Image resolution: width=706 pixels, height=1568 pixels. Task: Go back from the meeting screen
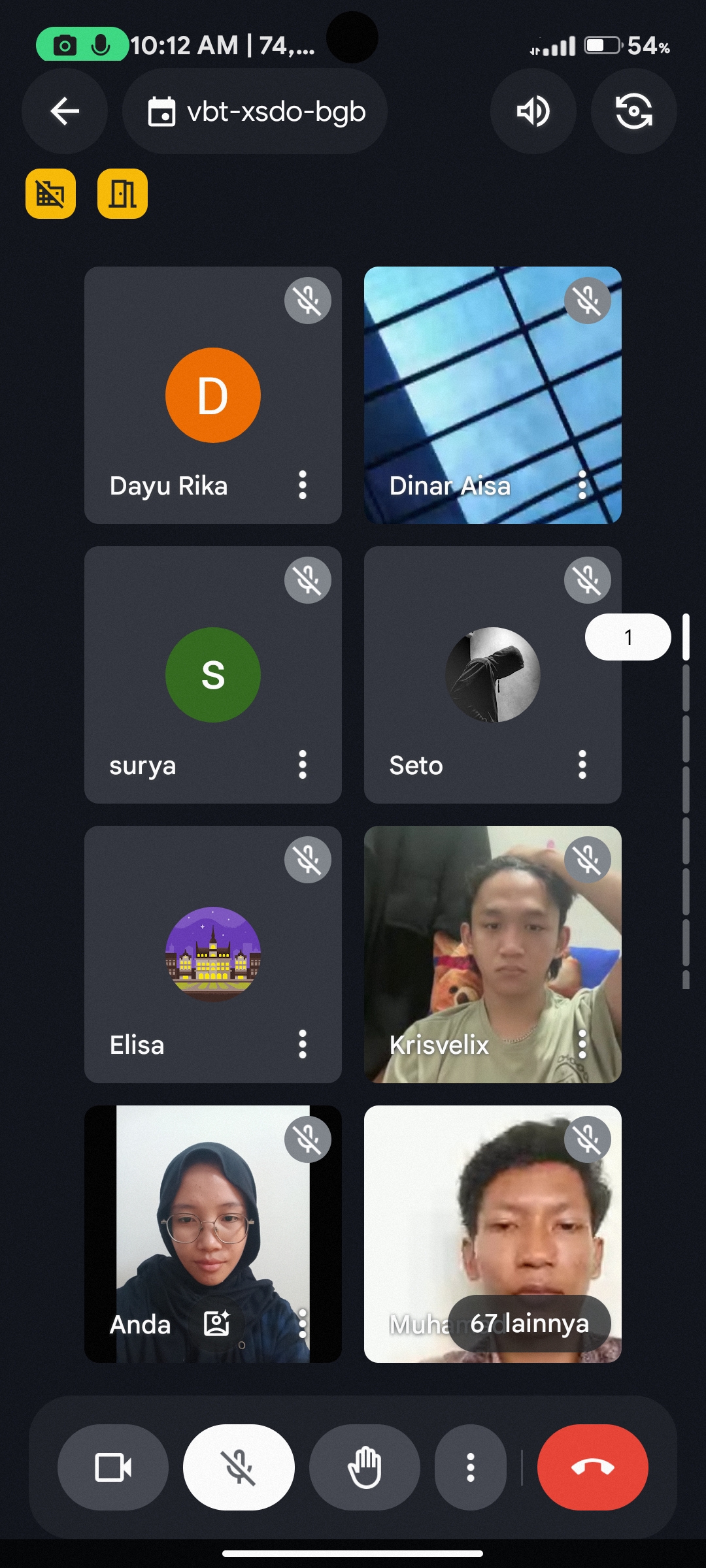tap(65, 111)
